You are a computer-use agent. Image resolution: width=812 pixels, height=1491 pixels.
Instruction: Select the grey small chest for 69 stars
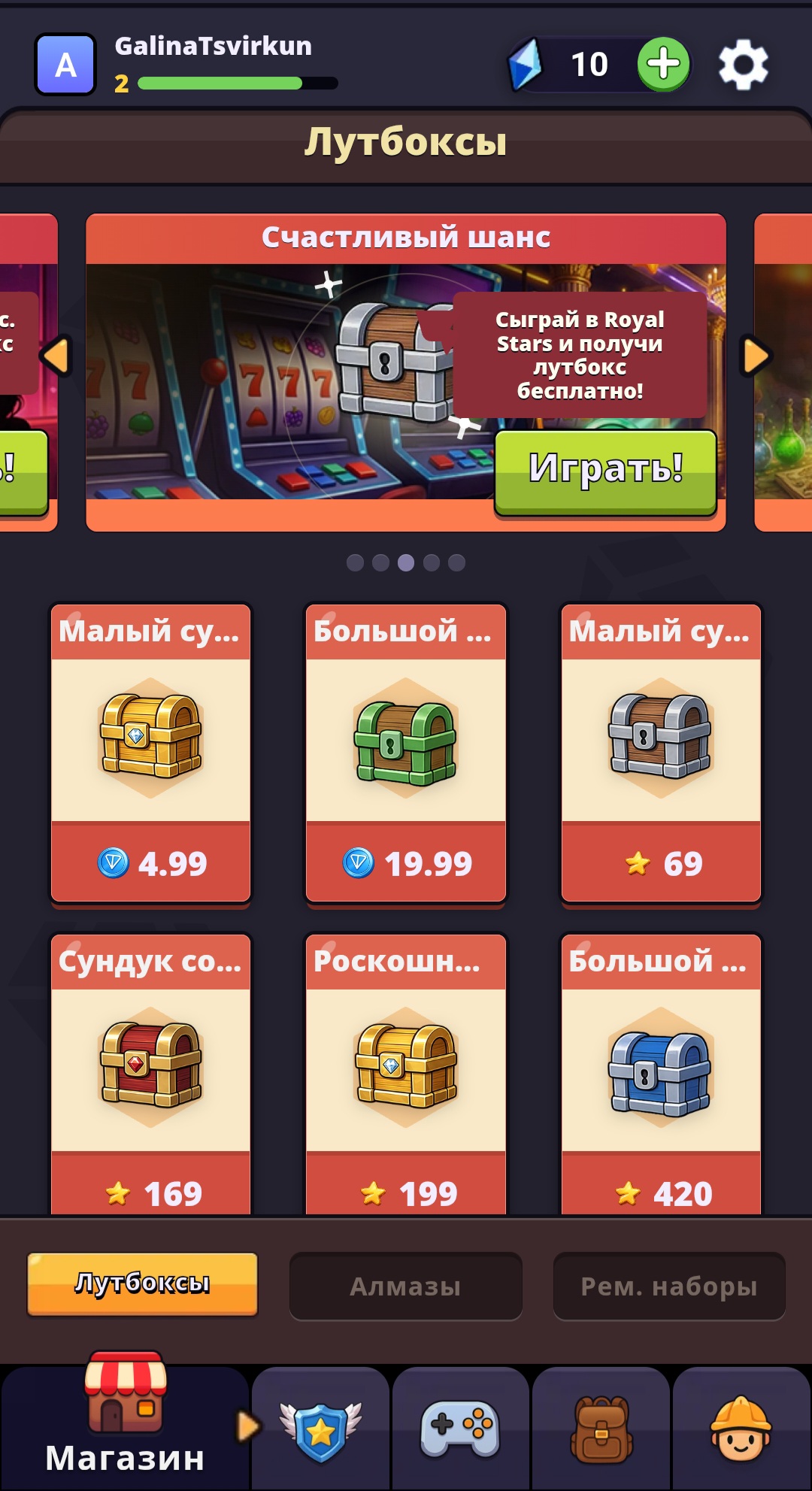coord(661,752)
